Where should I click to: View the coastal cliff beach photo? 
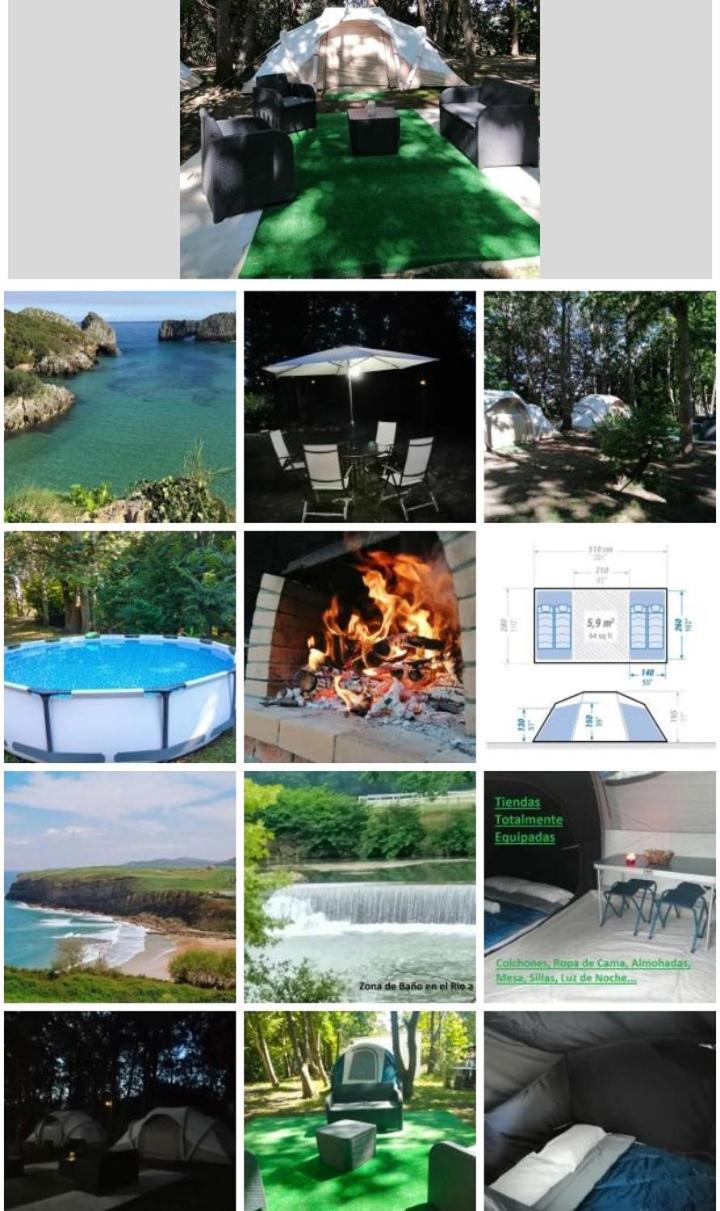point(120,887)
